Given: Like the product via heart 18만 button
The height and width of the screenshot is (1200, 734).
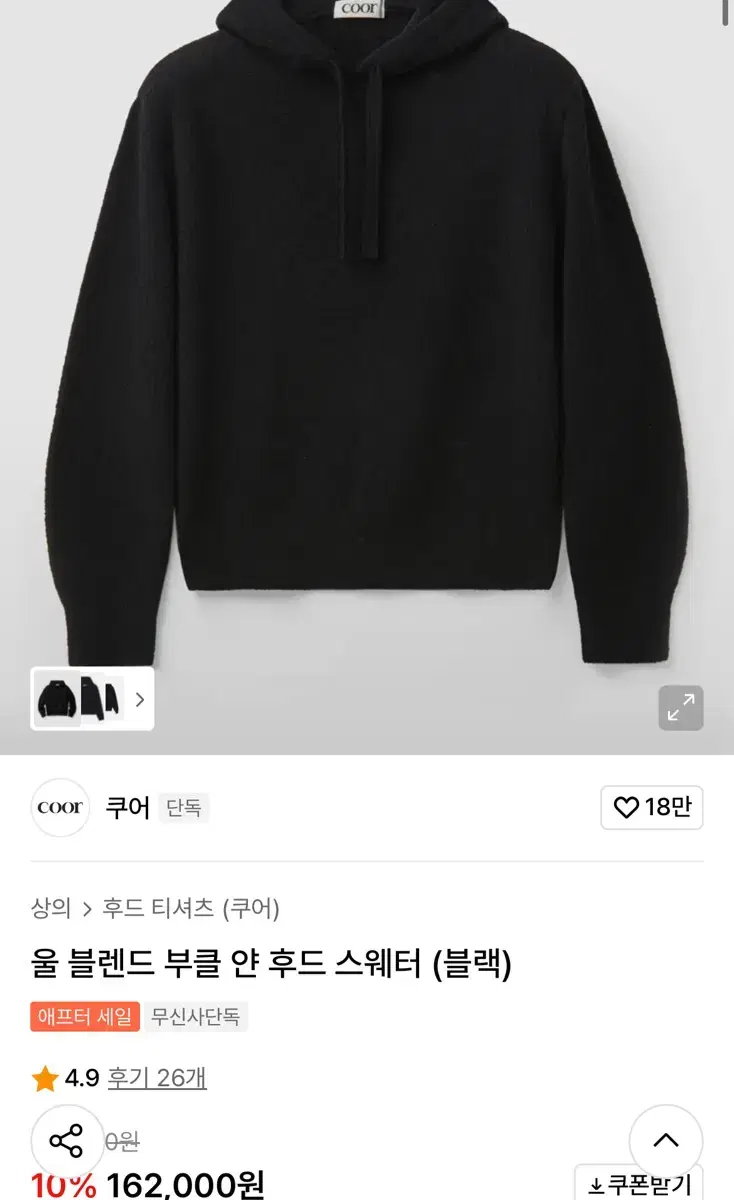Looking at the screenshot, I should 652,808.
